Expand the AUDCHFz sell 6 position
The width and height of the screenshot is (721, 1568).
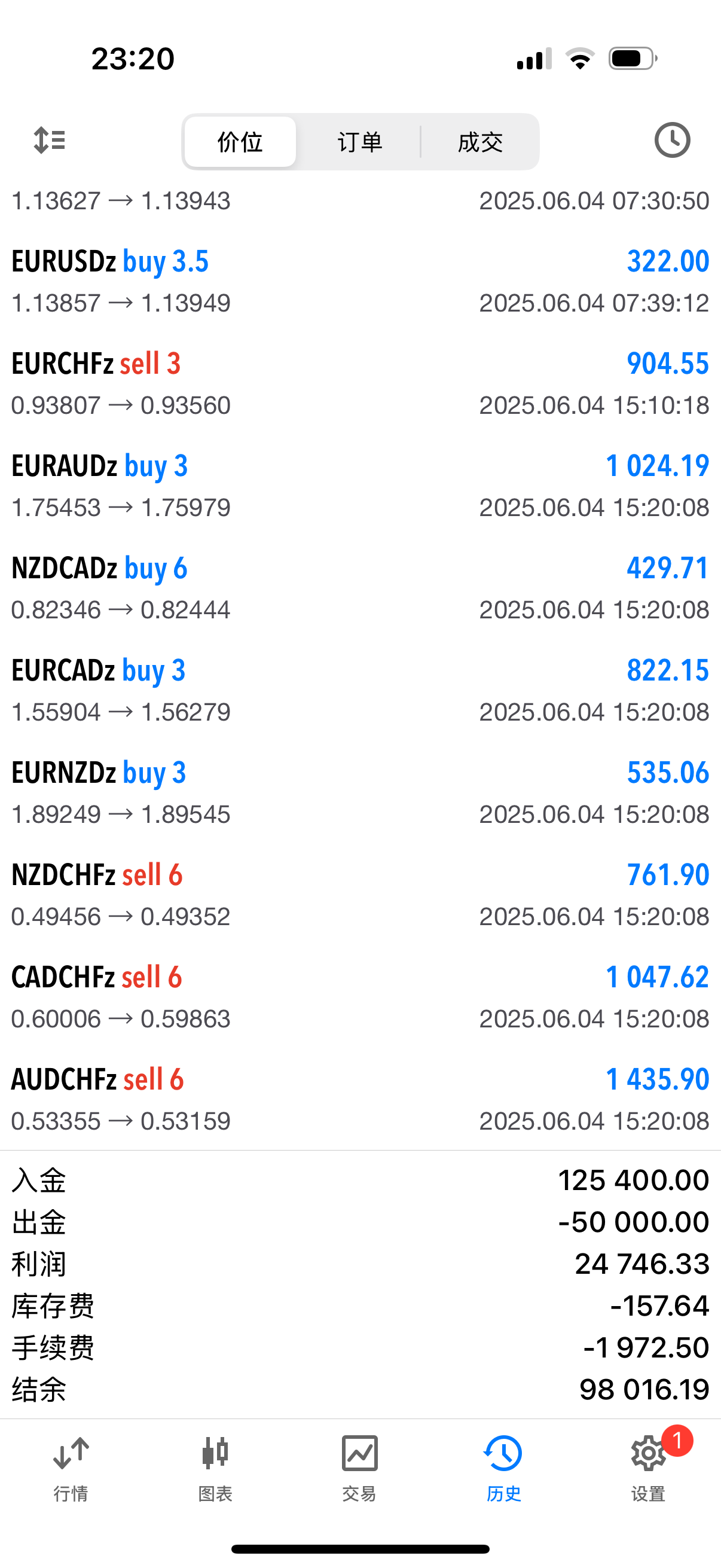click(360, 1100)
